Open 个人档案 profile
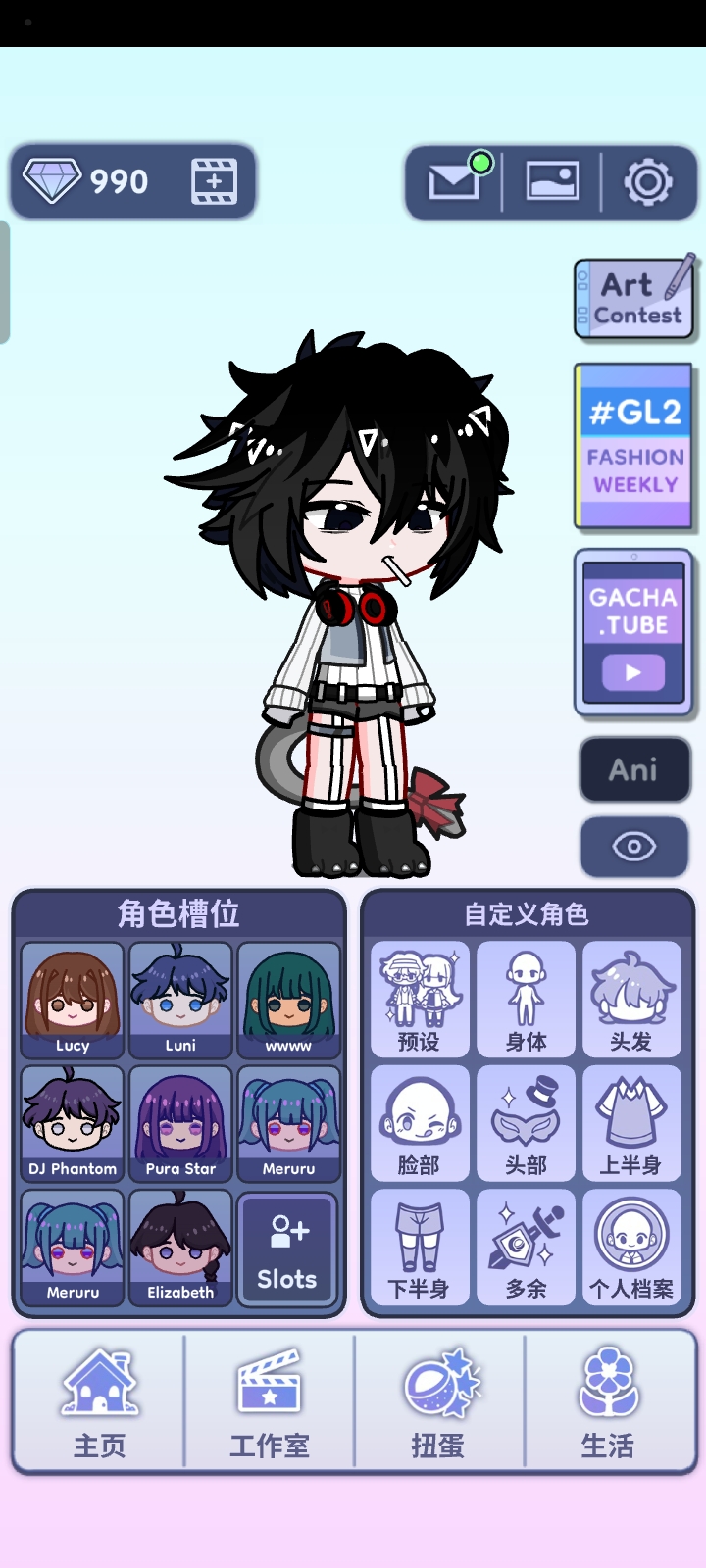706x1568 pixels. click(x=631, y=1247)
